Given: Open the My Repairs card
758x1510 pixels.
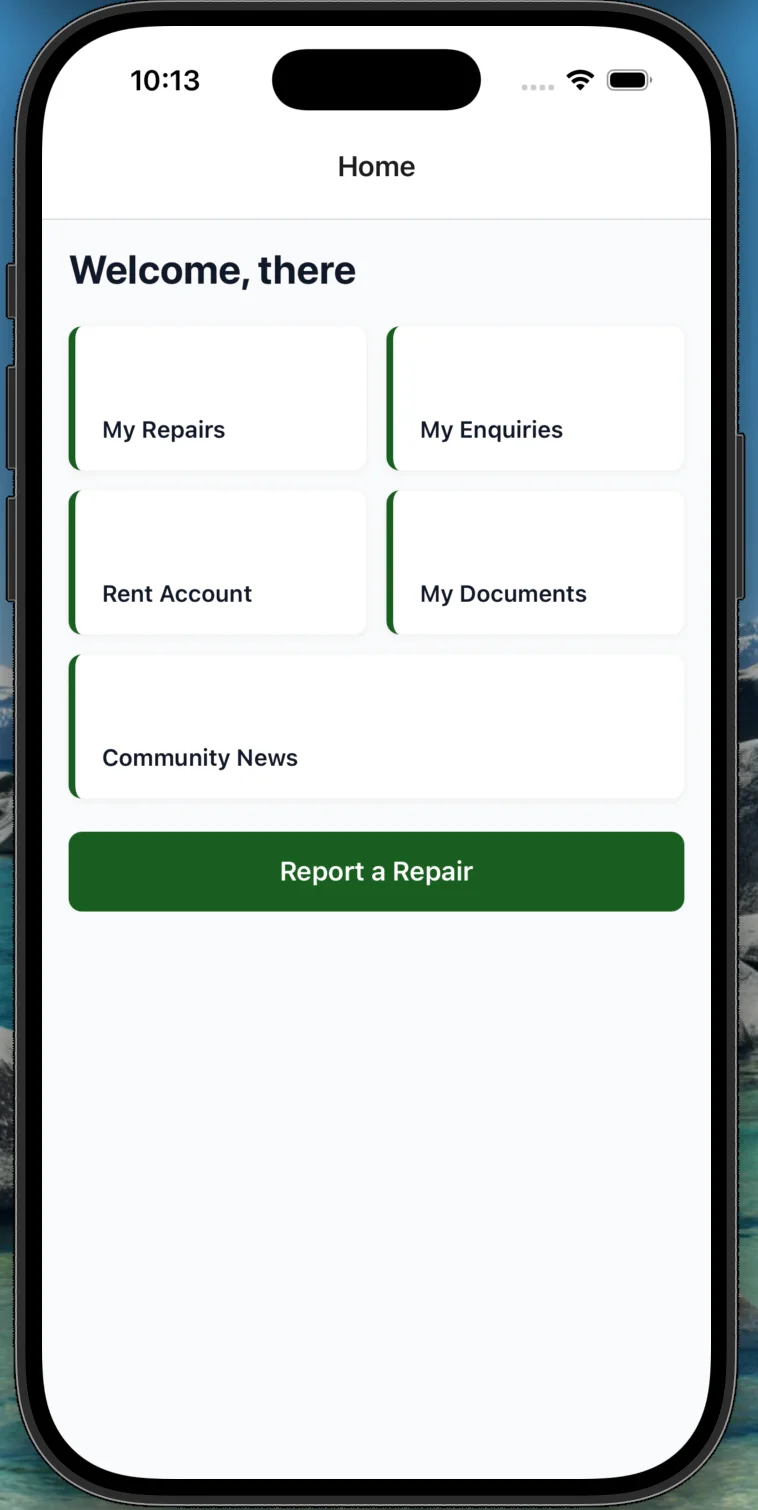Looking at the screenshot, I should pyautogui.click(x=217, y=397).
